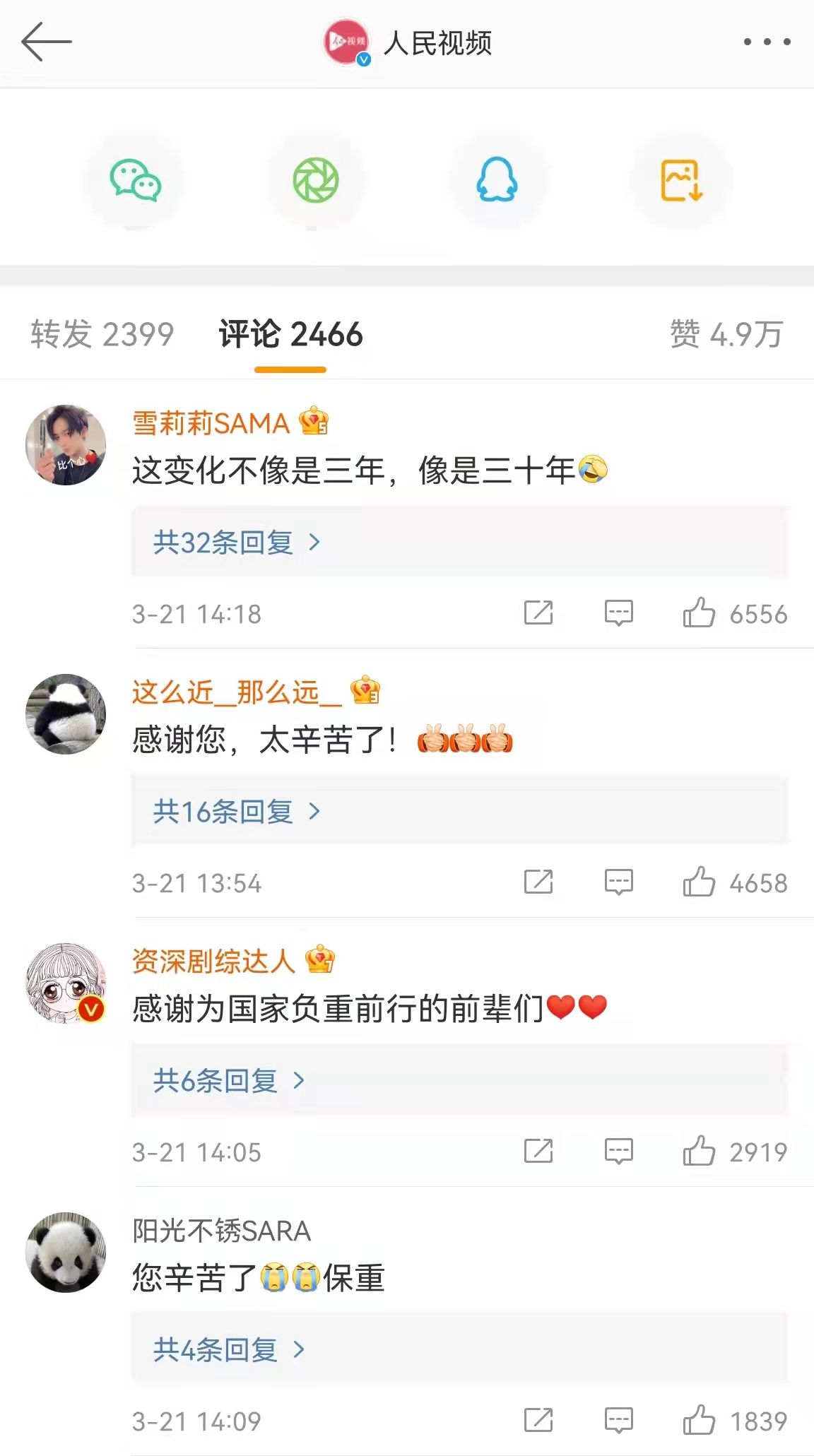Reply to 资深剧综达人's comment
The width and height of the screenshot is (814, 1456).
tap(618, 1152)
